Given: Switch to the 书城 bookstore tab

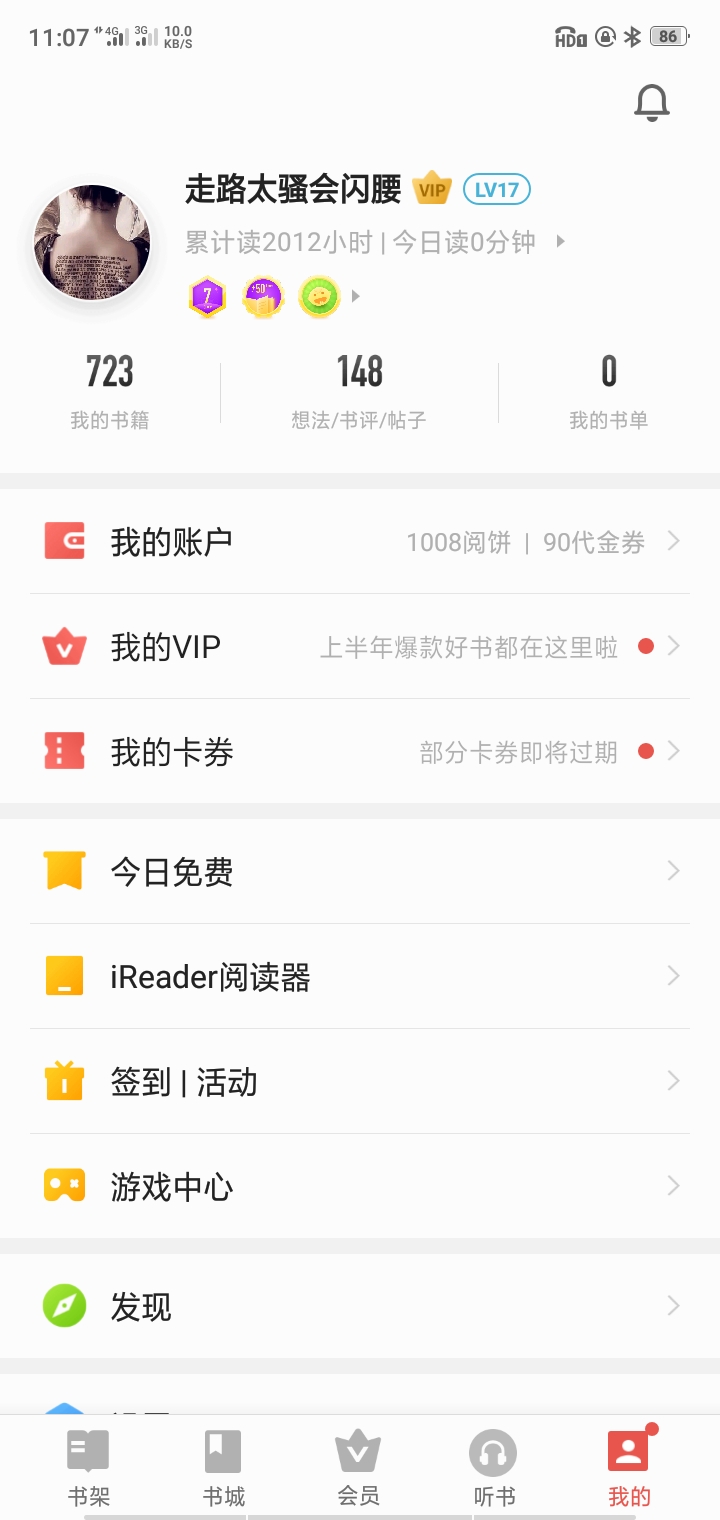Looking at the screenshot, I should click(223, 1468).
